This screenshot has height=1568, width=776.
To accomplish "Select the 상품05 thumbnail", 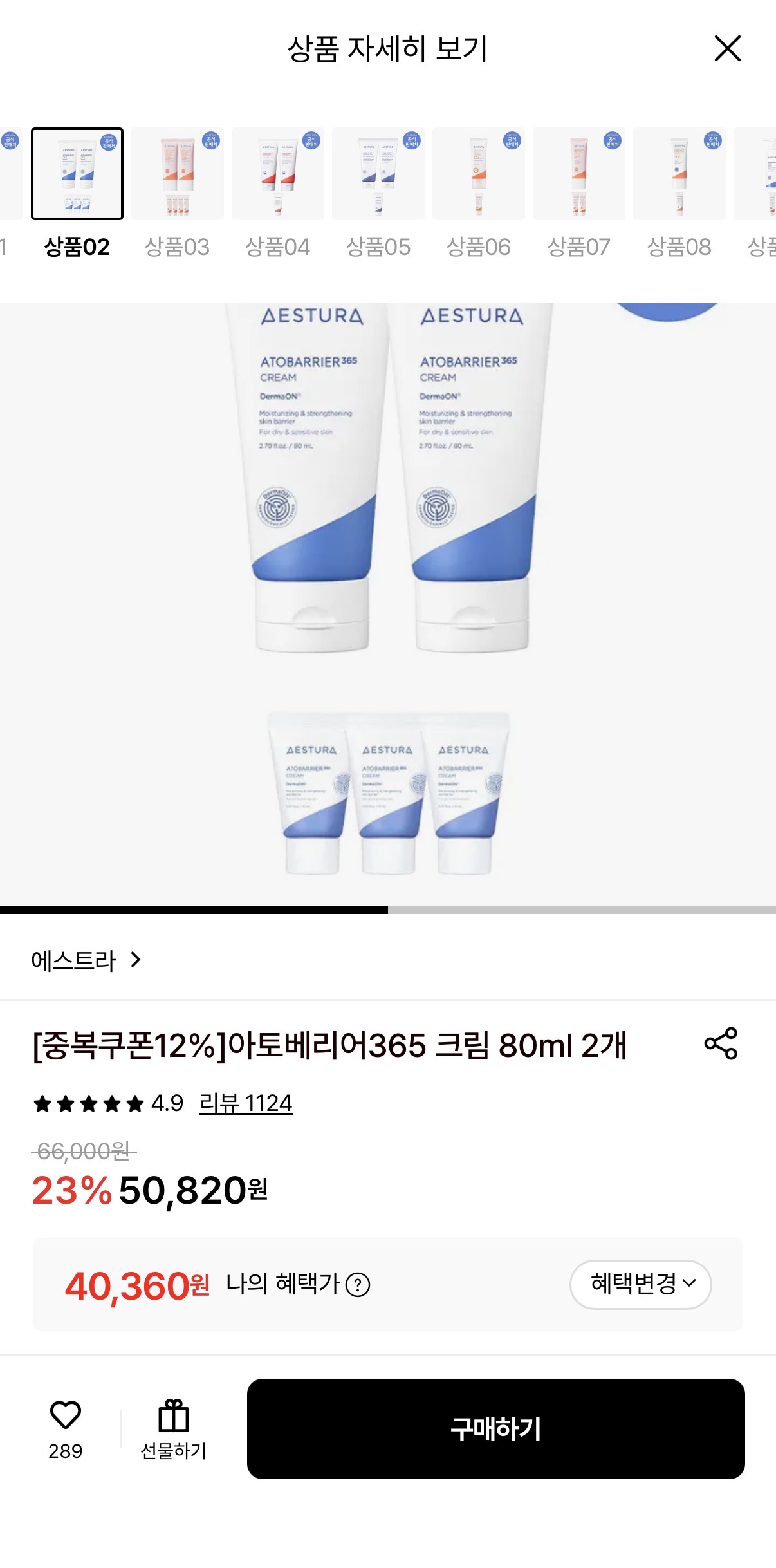I will (x=378, y=174).
